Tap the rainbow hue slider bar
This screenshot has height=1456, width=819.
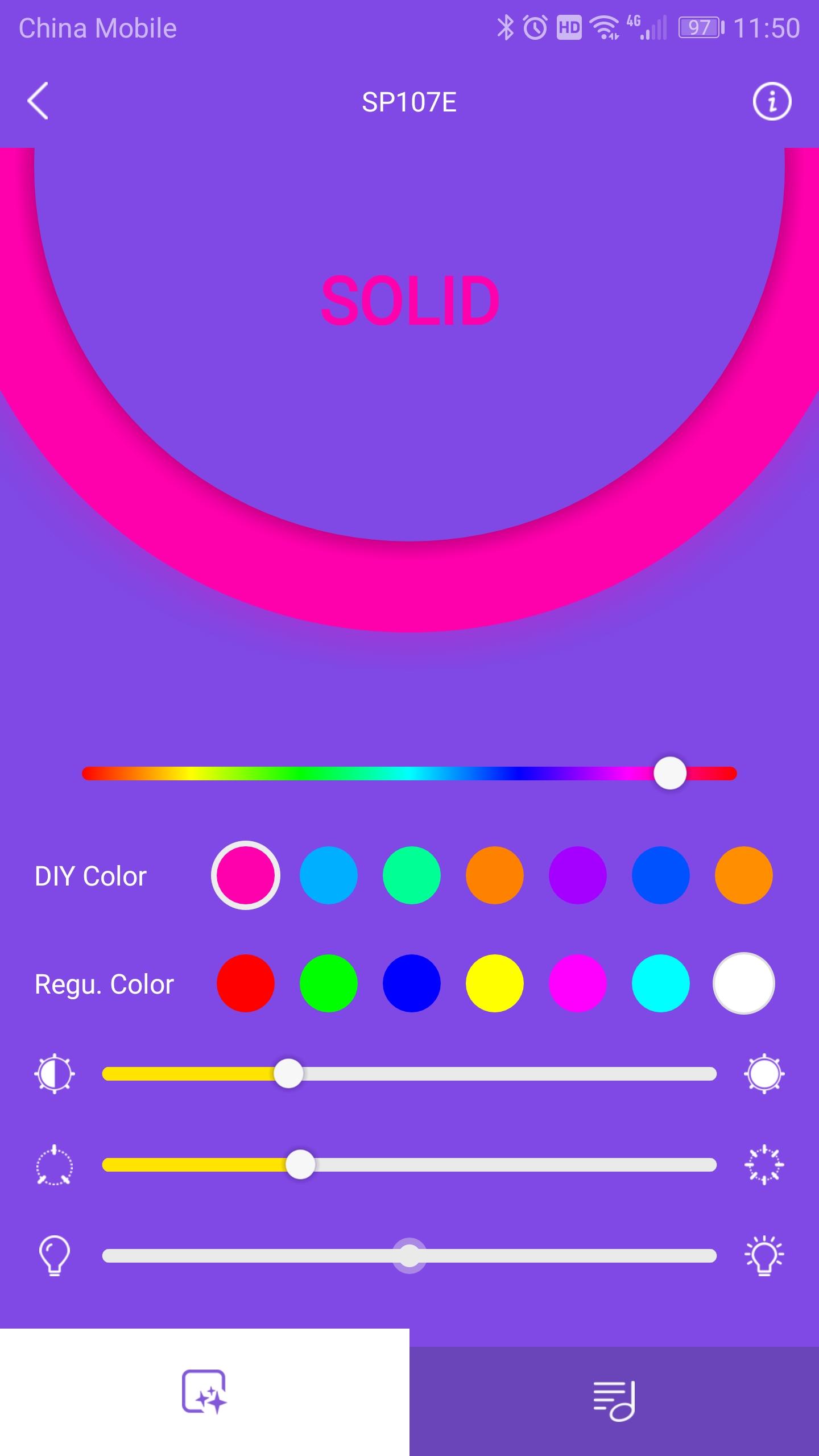point(409,773)
